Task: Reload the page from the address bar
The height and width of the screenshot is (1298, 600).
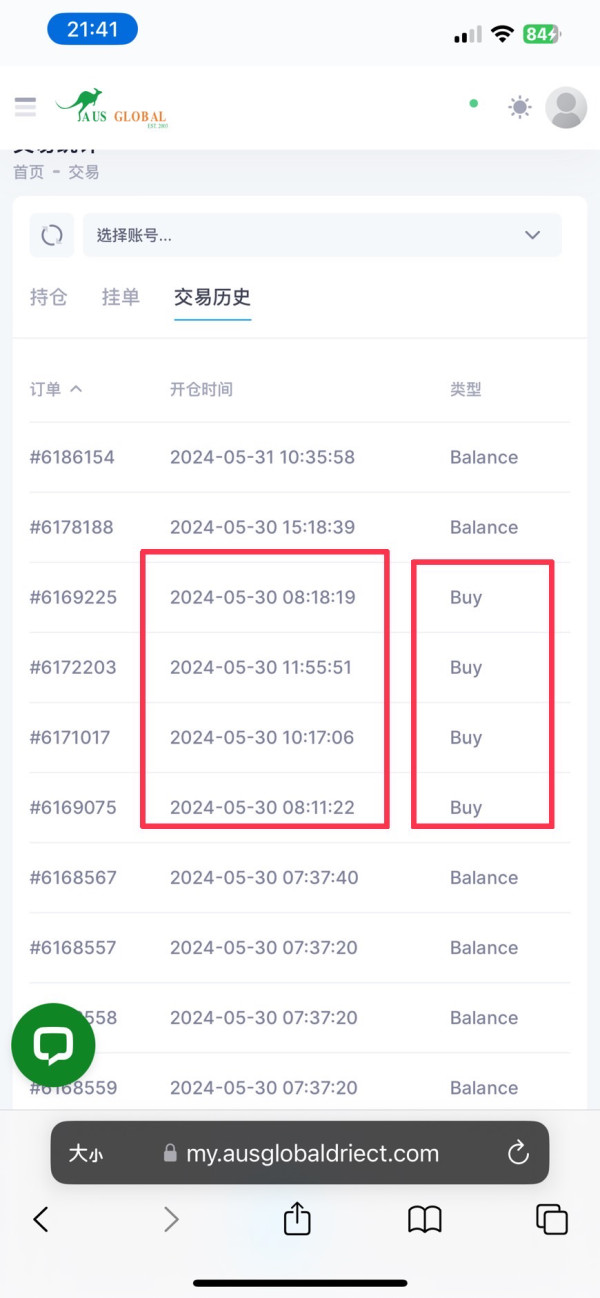Action: point(518,1153)
